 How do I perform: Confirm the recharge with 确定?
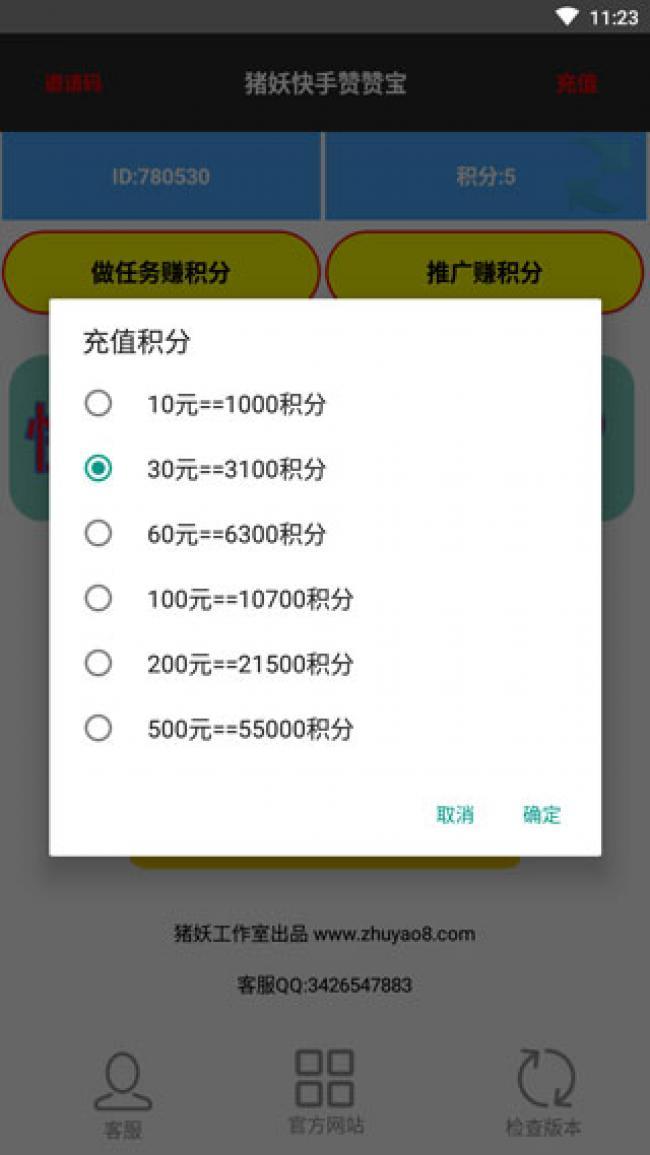click(542, 815)
